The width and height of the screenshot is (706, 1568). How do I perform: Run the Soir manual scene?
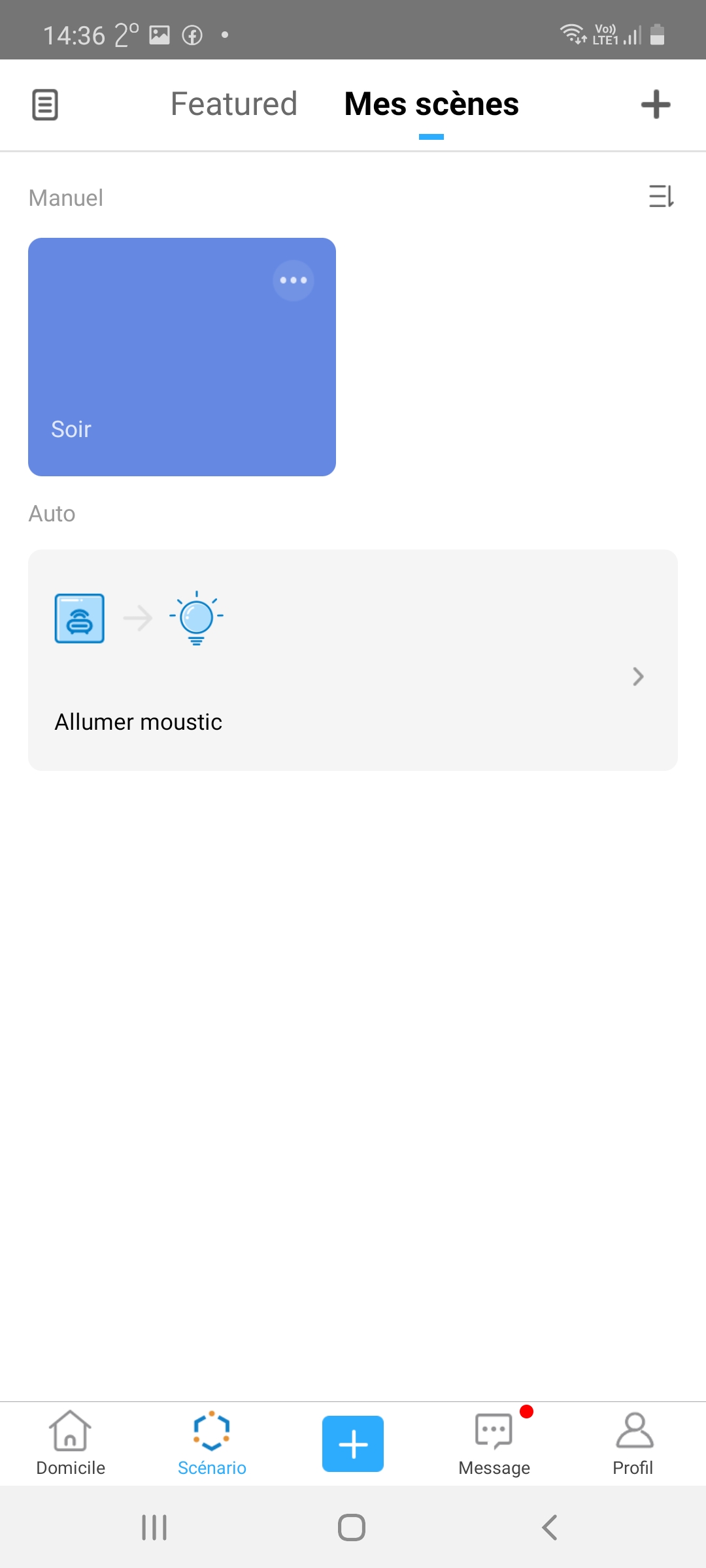182,357
